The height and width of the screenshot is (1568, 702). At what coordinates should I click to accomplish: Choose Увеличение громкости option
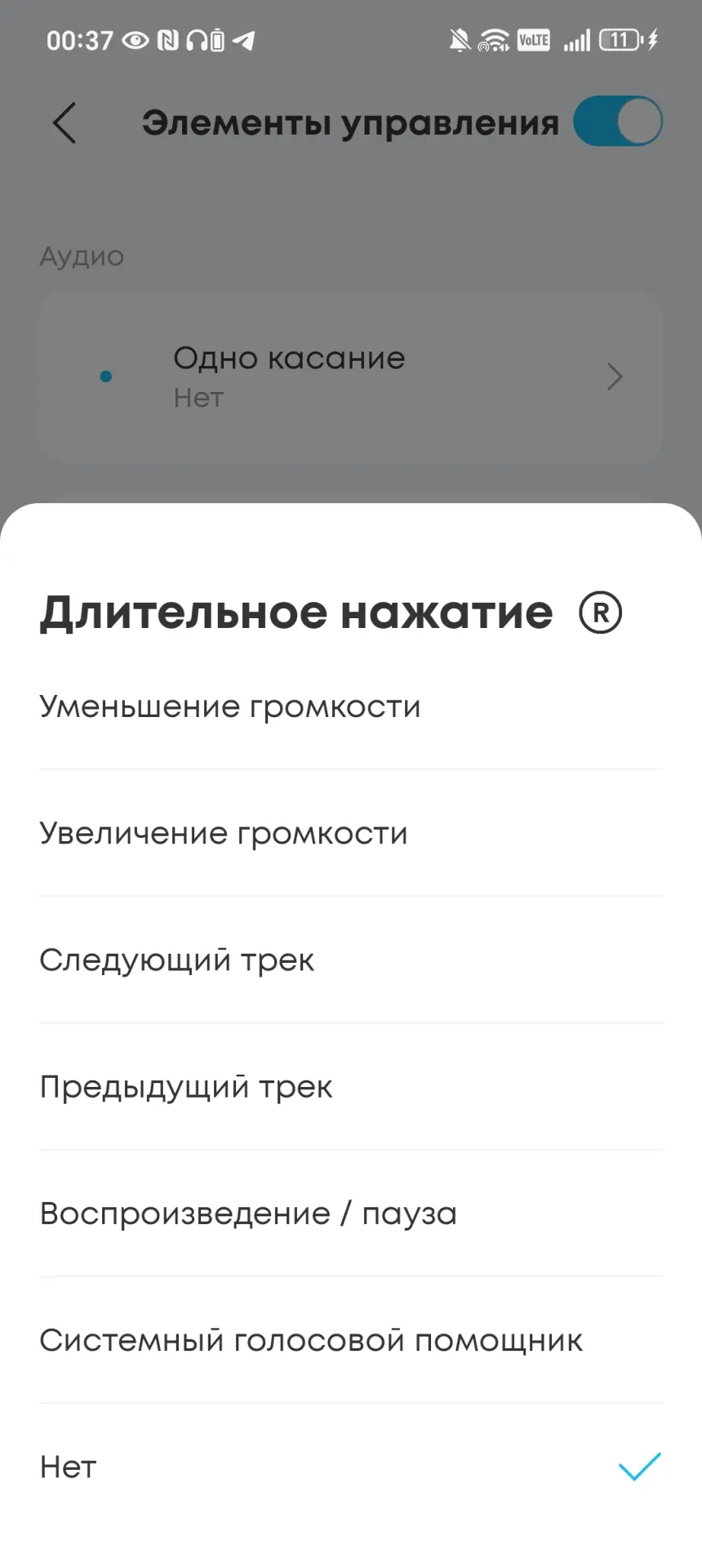click(x=224, y=833)
